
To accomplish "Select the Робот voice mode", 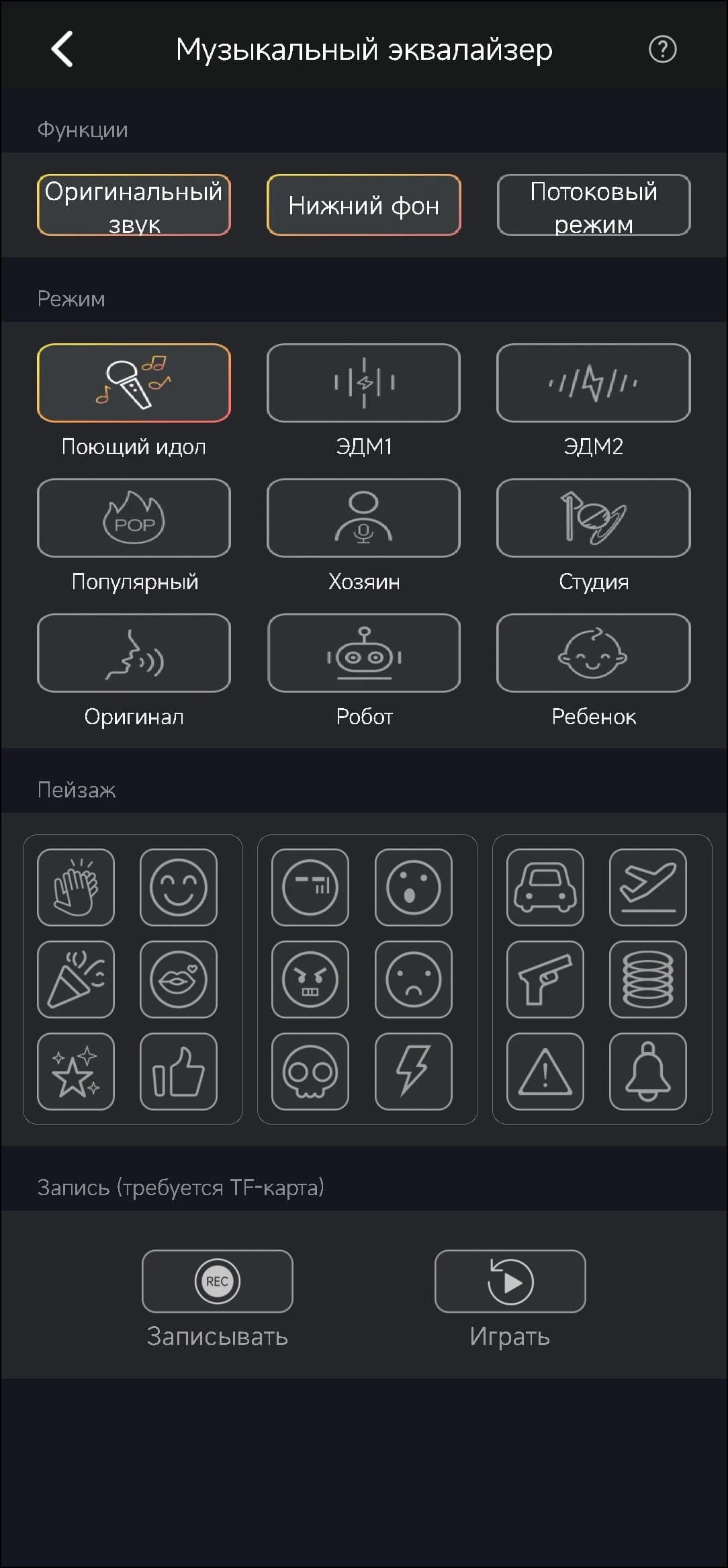I will [363, 653].
